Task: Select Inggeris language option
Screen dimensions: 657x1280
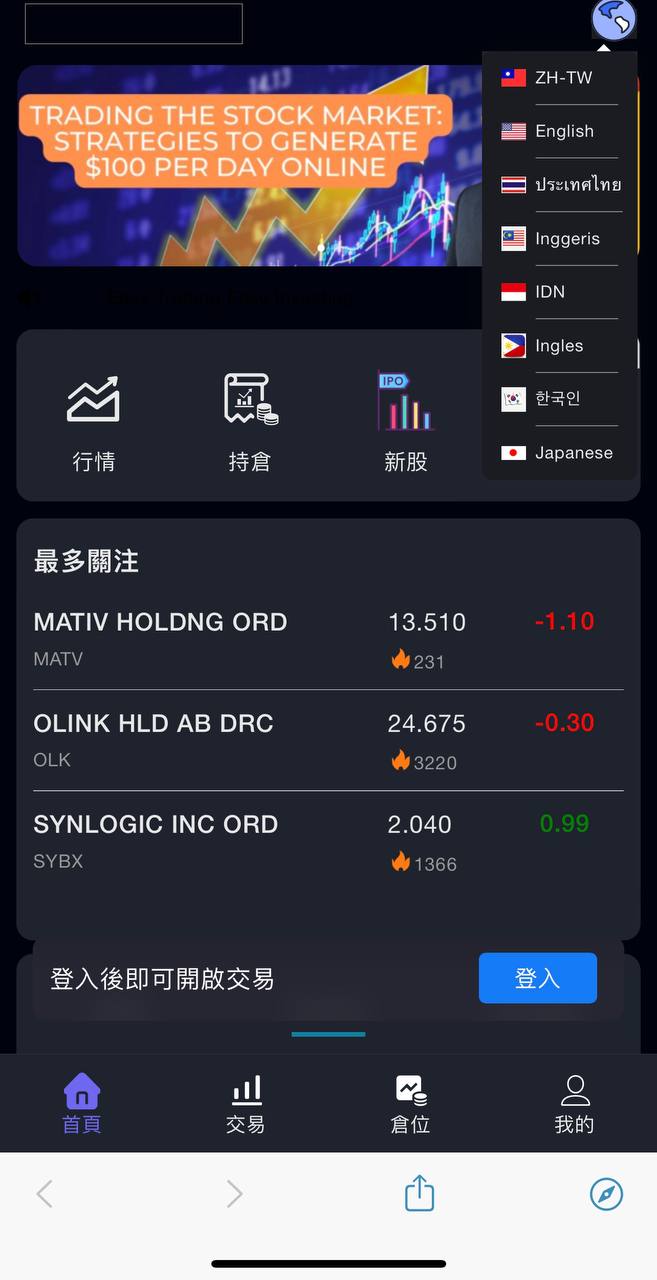Action: [559, 239]
